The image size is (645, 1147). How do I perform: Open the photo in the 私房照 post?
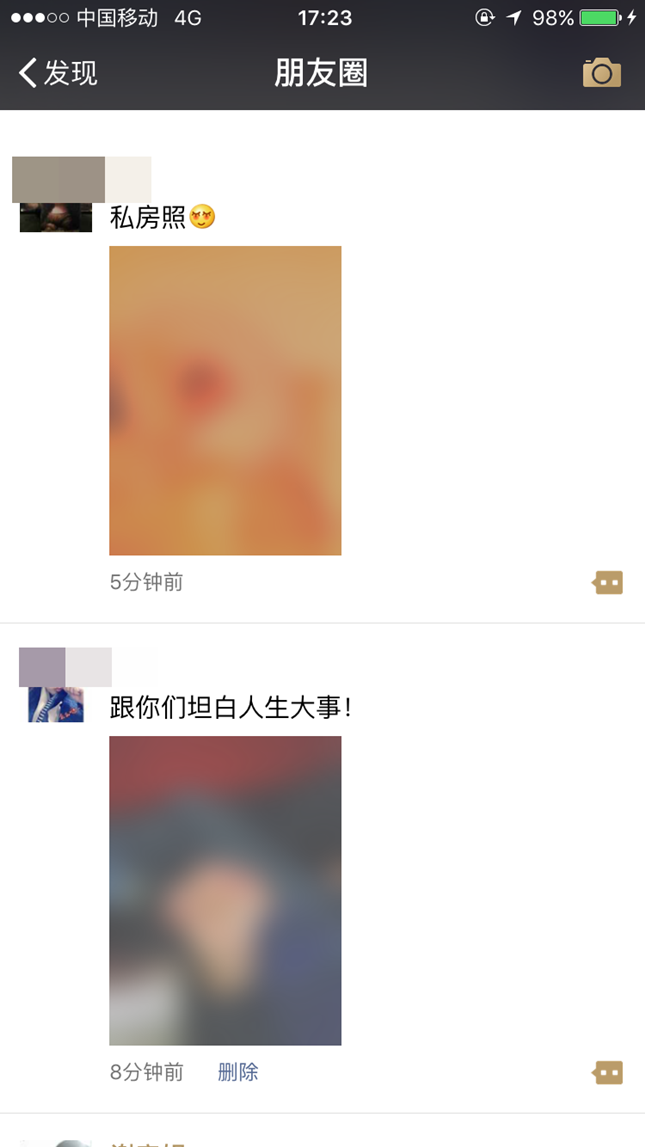(x=225, y=400)
